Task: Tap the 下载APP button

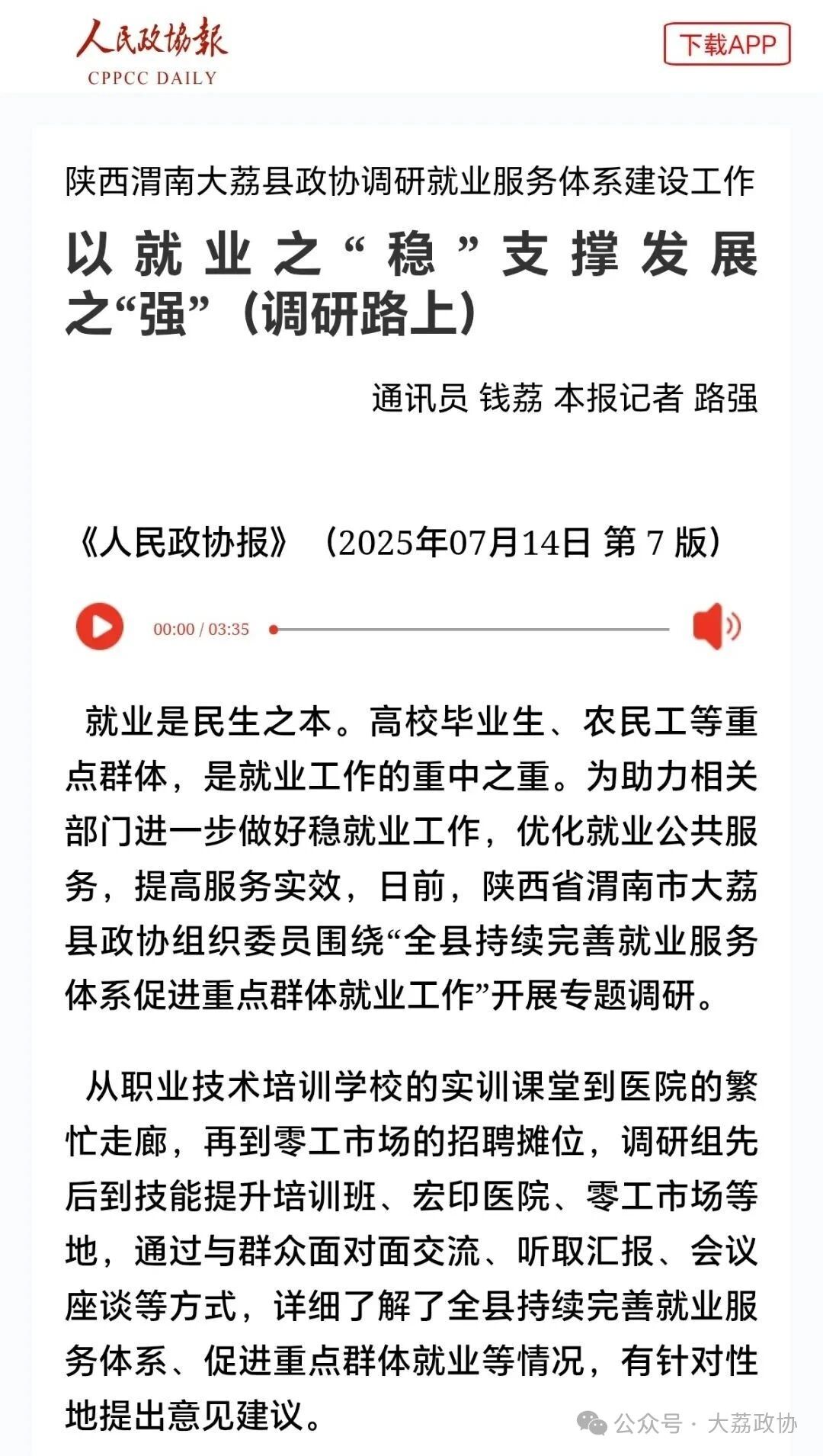Action: (726, 45)
